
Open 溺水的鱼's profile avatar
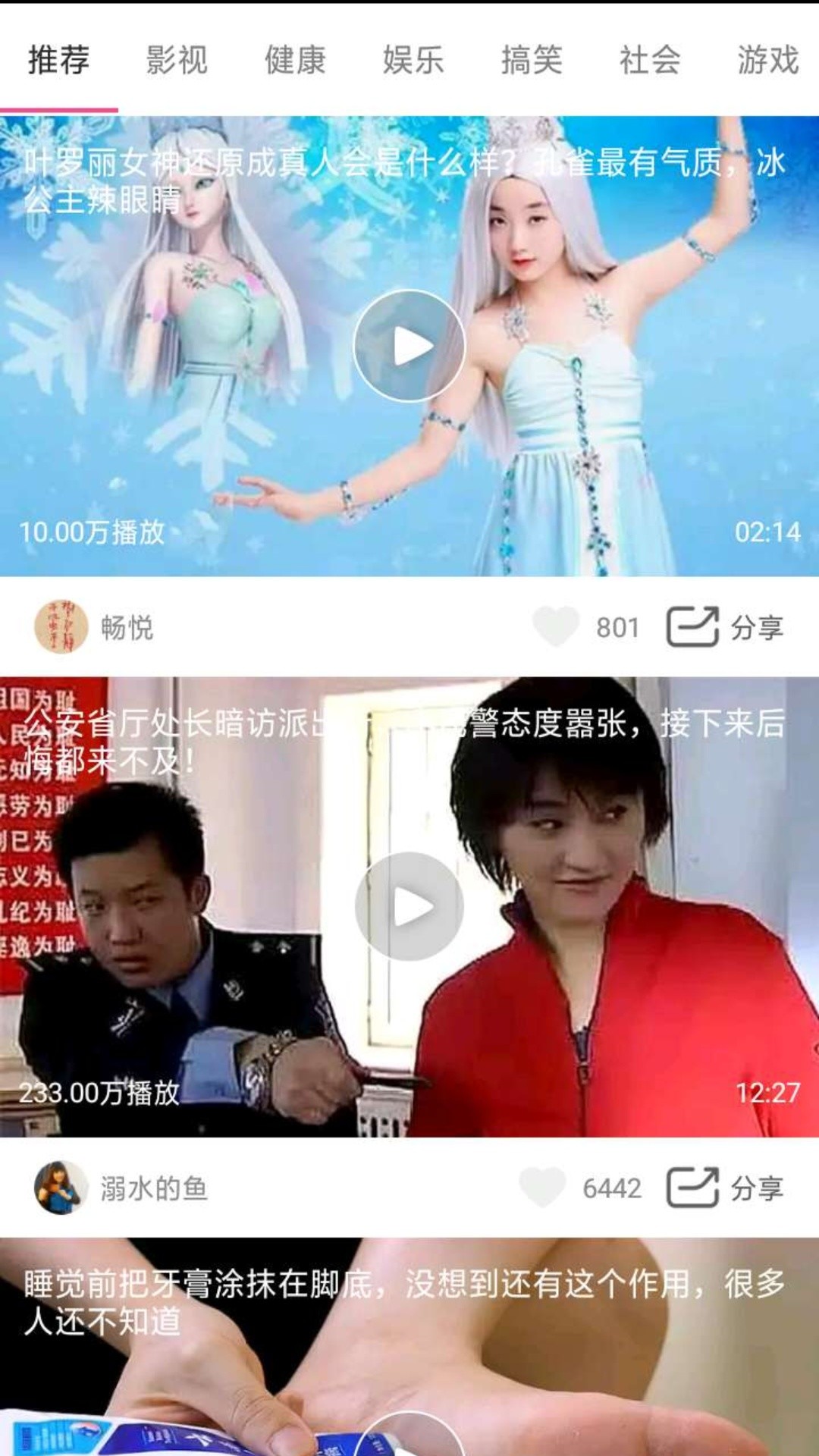pyautogui.click(x=61, y=1188)
